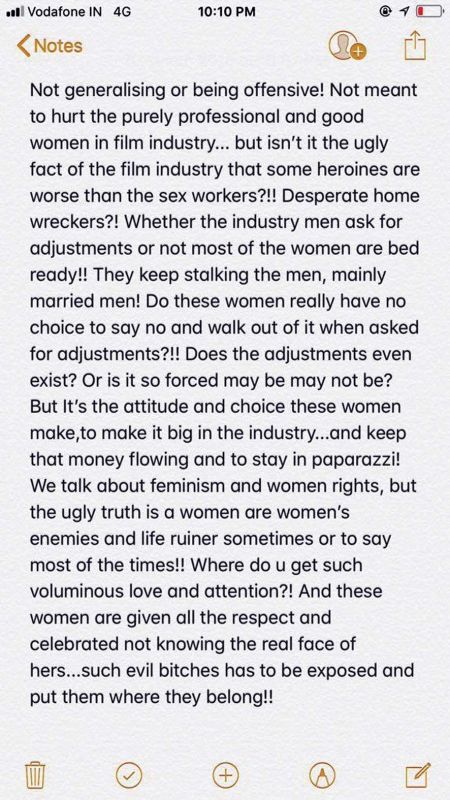Open the plus attachment menu
450x800 pixels.
(x=226, y=776)
